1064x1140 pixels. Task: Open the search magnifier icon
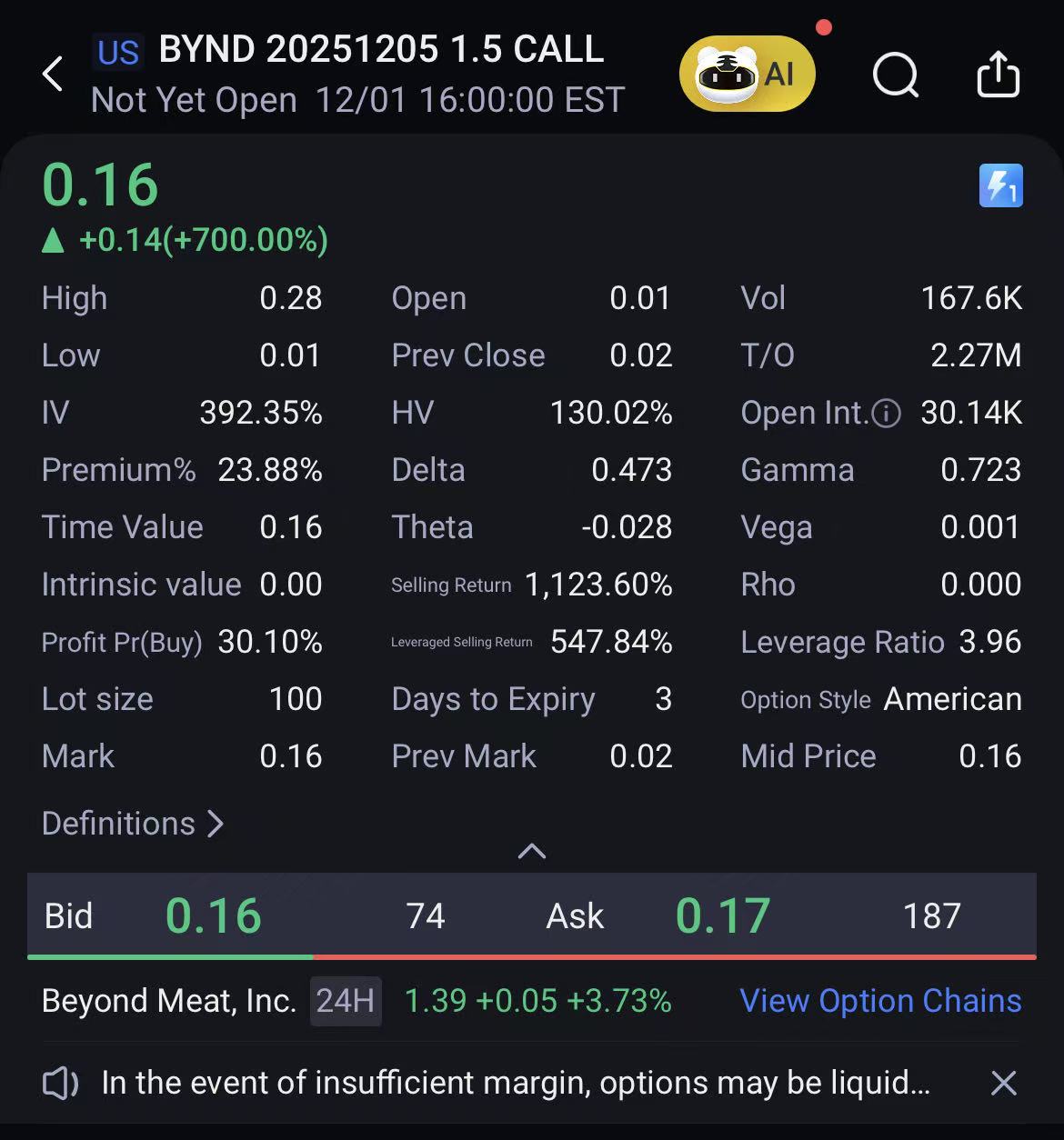[x=895, y=74]
